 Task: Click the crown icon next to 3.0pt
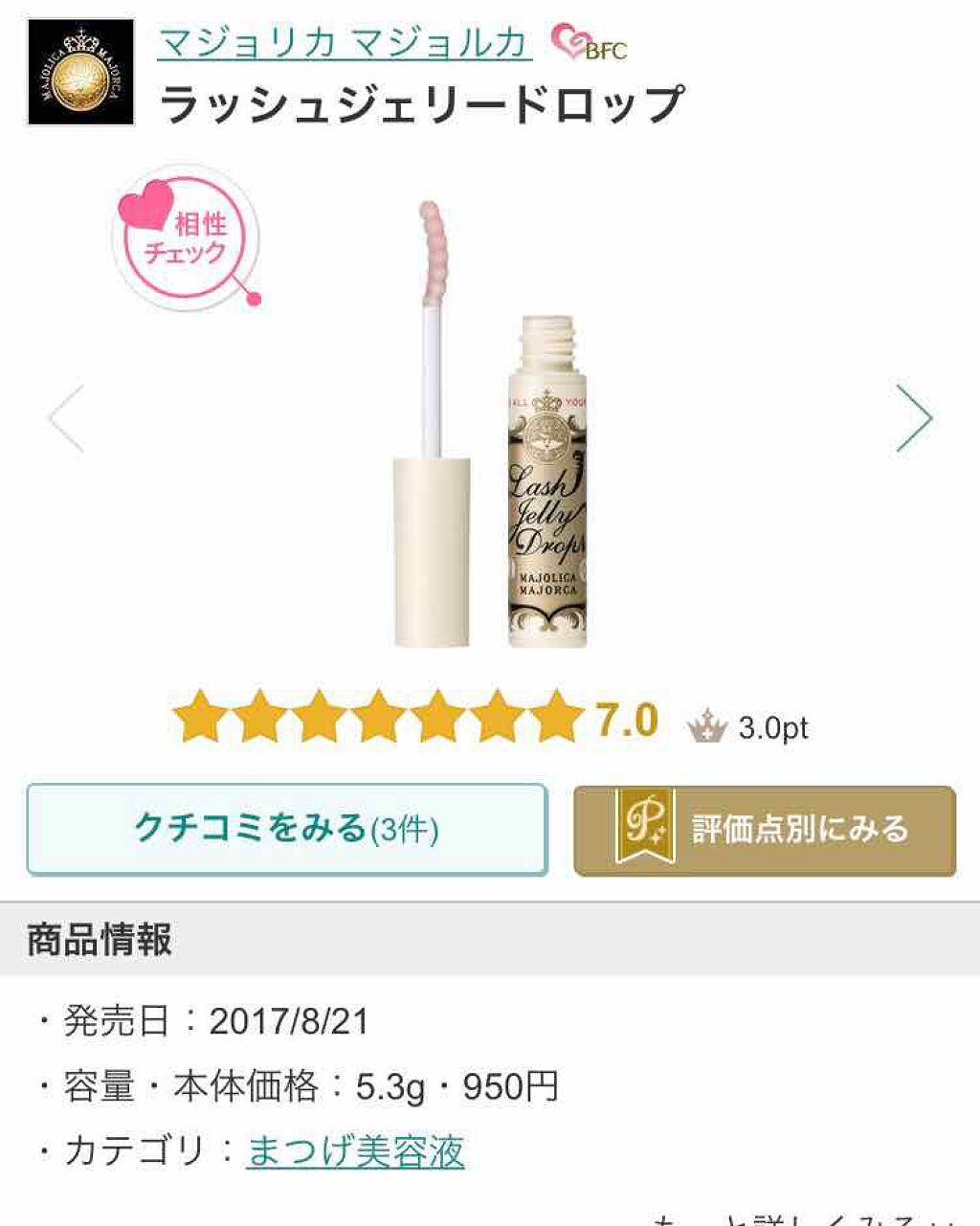tap(704, 725)
